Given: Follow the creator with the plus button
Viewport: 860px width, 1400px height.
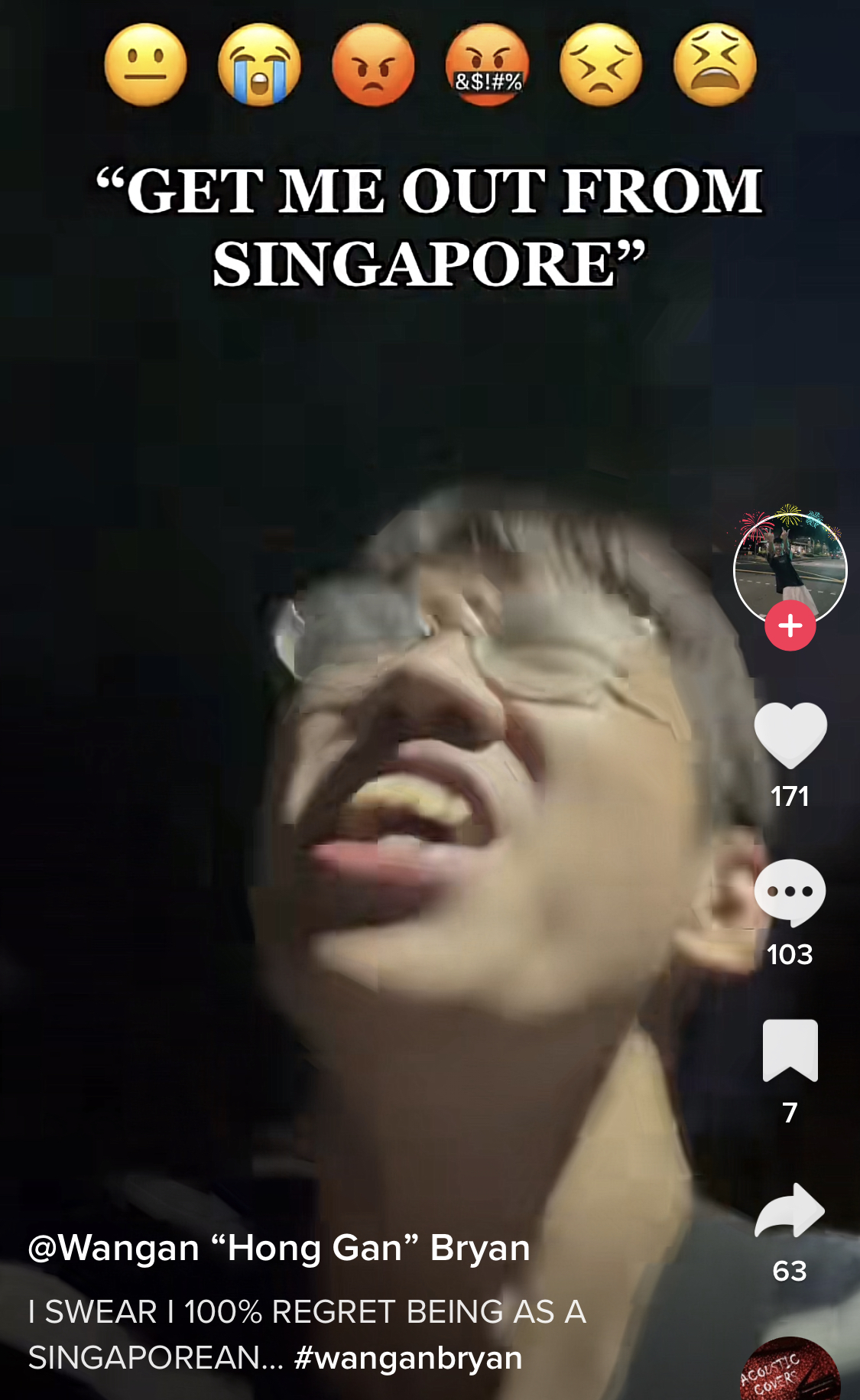Looking at the screenshot, I should click(790, 625).
